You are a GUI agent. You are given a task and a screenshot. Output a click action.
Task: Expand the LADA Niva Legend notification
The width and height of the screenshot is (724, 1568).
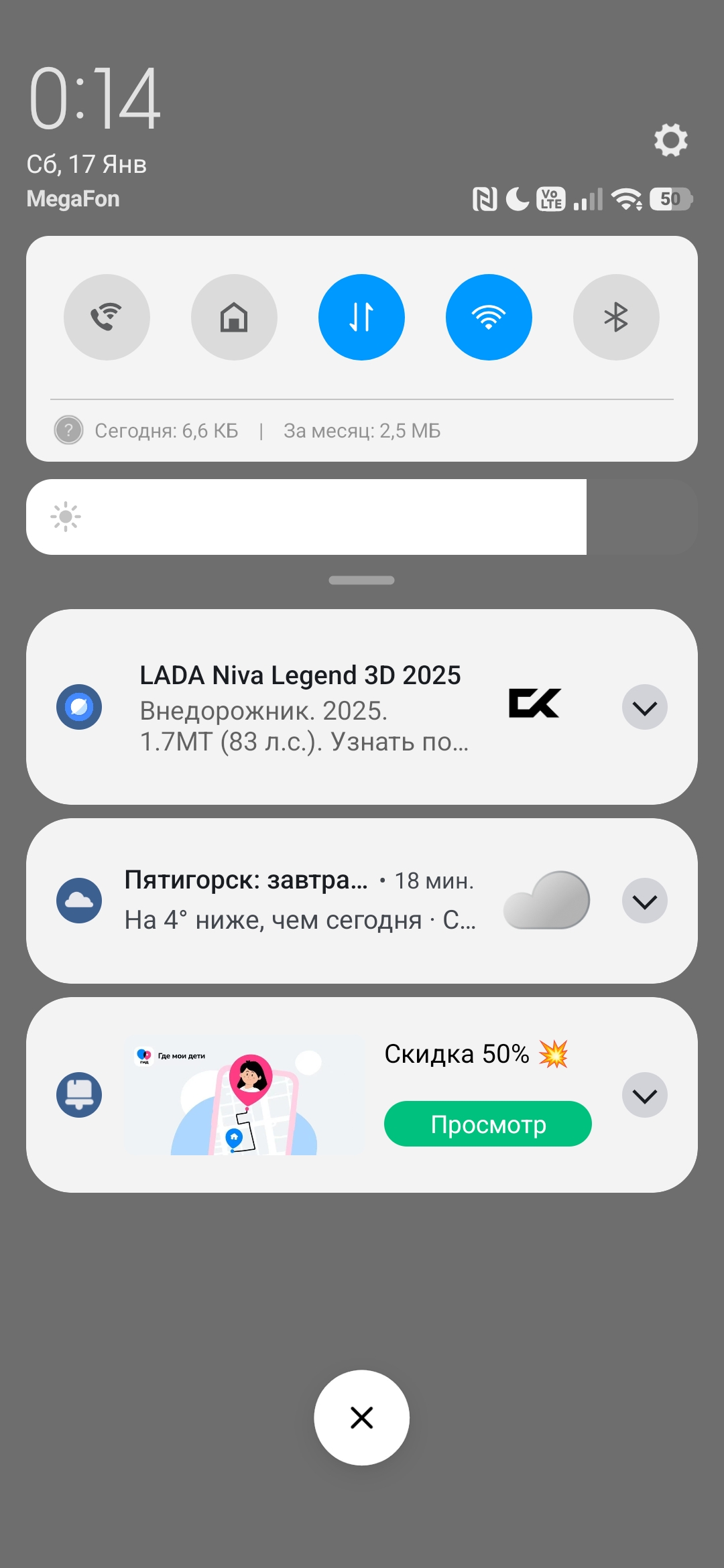[644, 707]
